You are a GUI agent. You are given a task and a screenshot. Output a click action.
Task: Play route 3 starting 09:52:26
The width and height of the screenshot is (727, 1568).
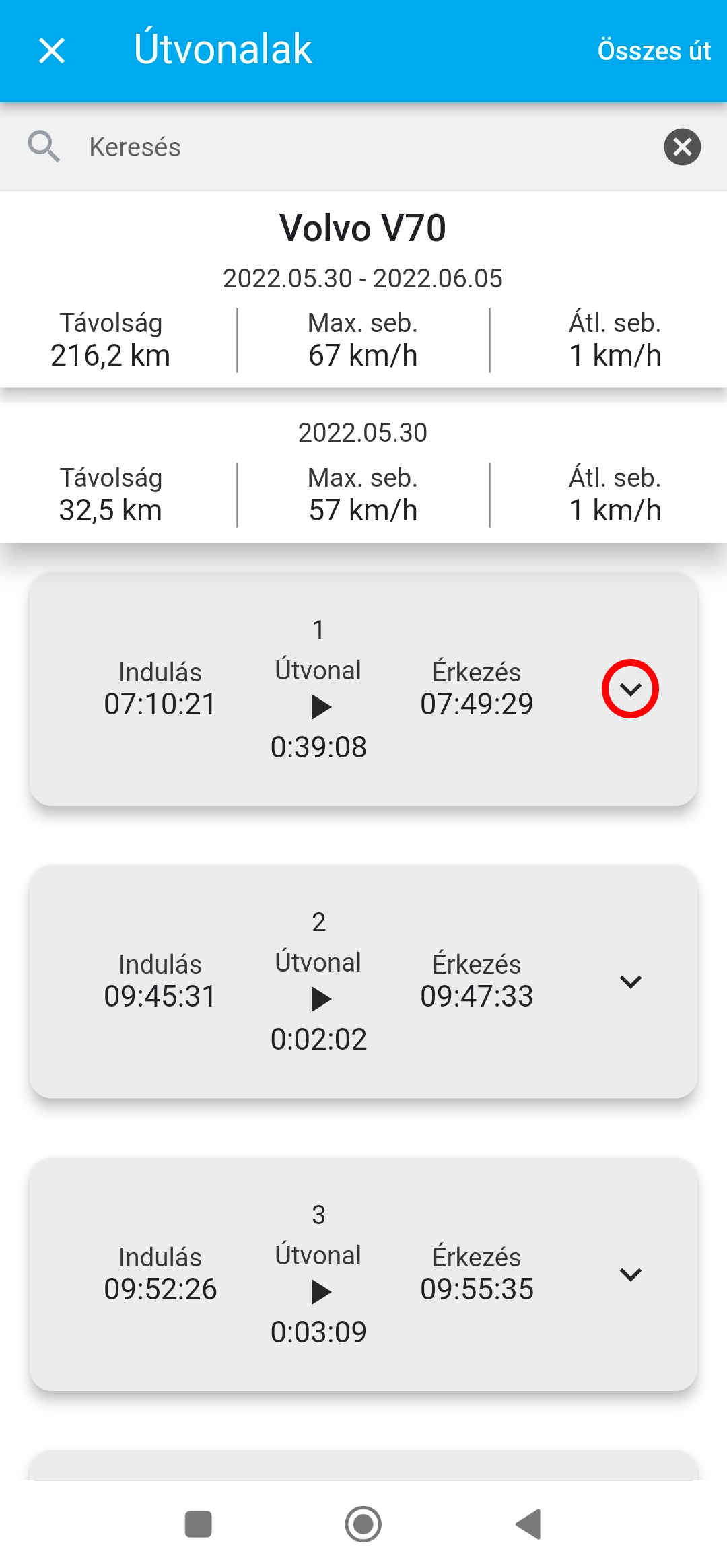click(x=320, y=1292)
